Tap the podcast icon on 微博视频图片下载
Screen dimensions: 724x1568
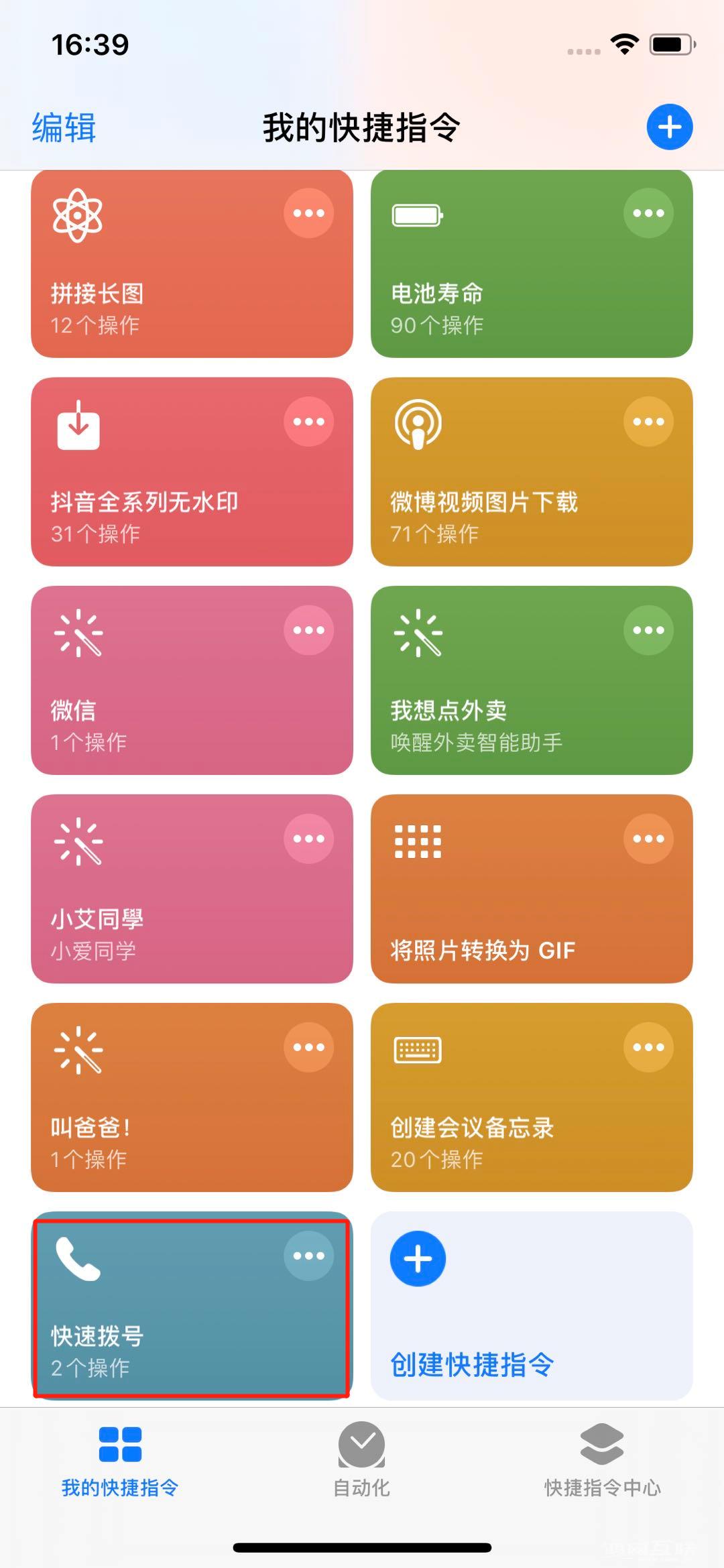click(x=417, y=422)
